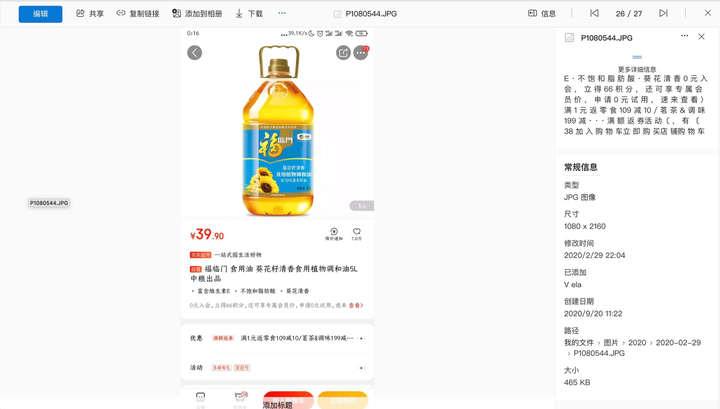Open the toolbar overflow menu
This screenshot has width=720, height=409.
pos(282,14)
